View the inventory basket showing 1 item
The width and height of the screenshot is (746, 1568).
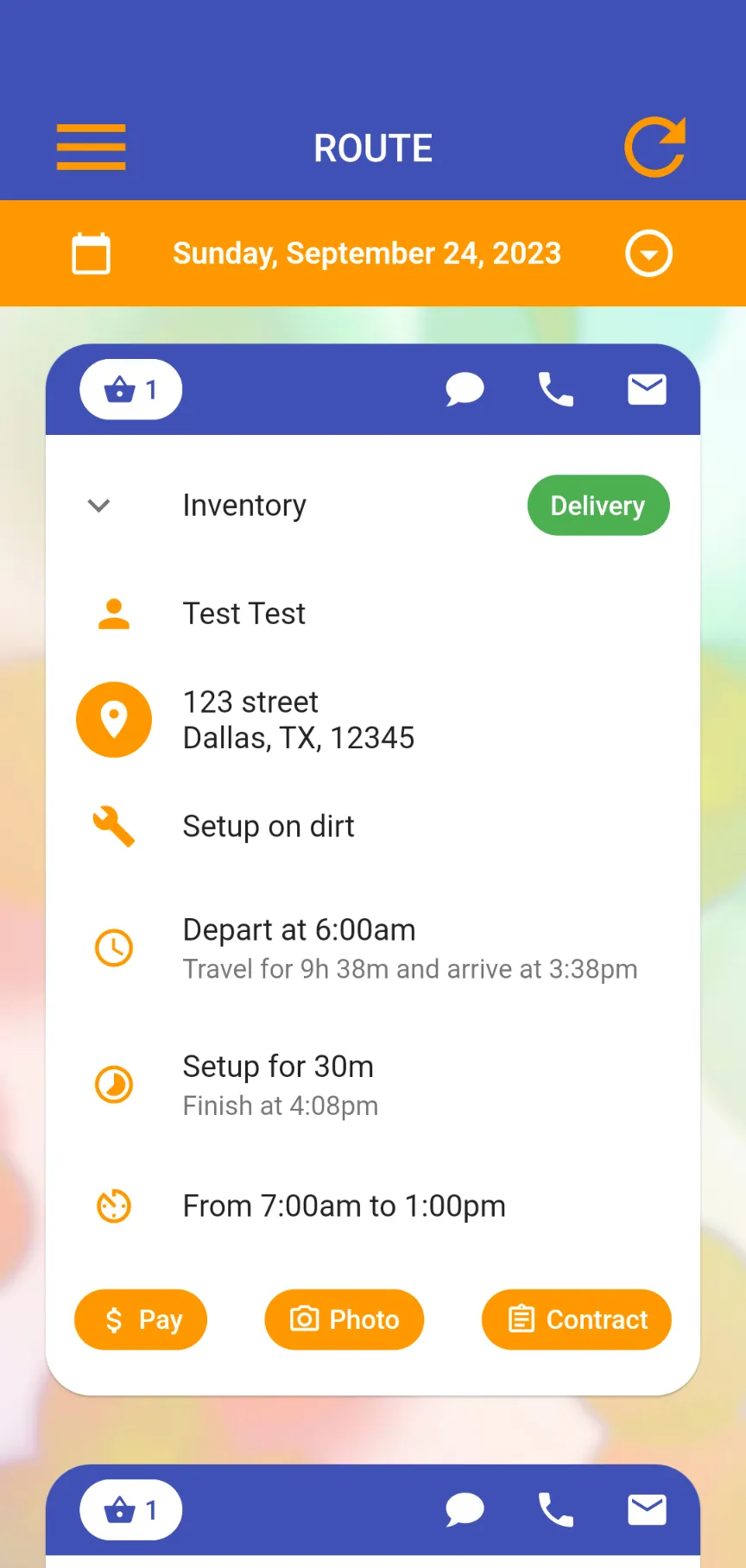click(130, 389)
